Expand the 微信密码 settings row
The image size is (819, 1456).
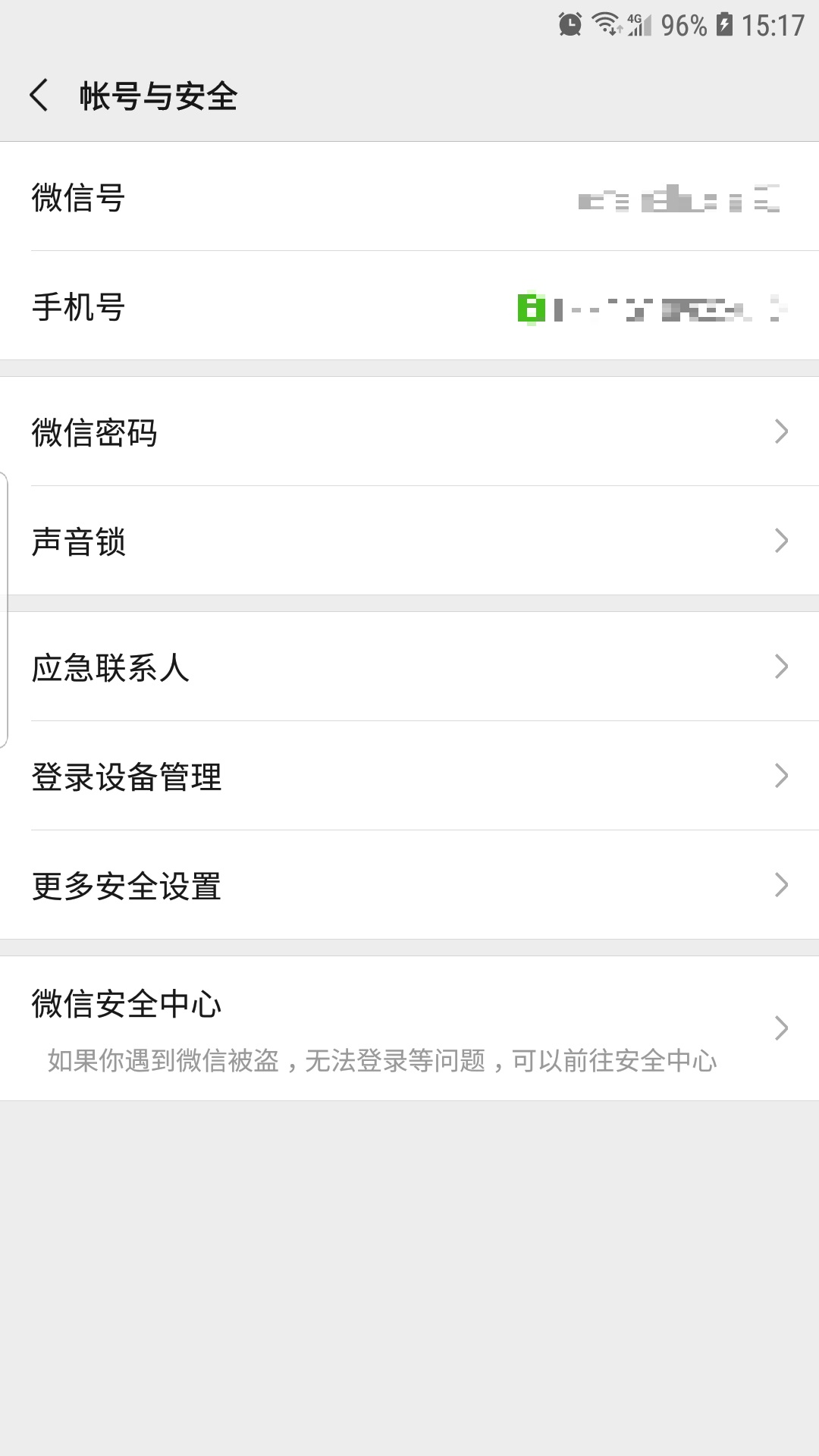click(409, 432)
